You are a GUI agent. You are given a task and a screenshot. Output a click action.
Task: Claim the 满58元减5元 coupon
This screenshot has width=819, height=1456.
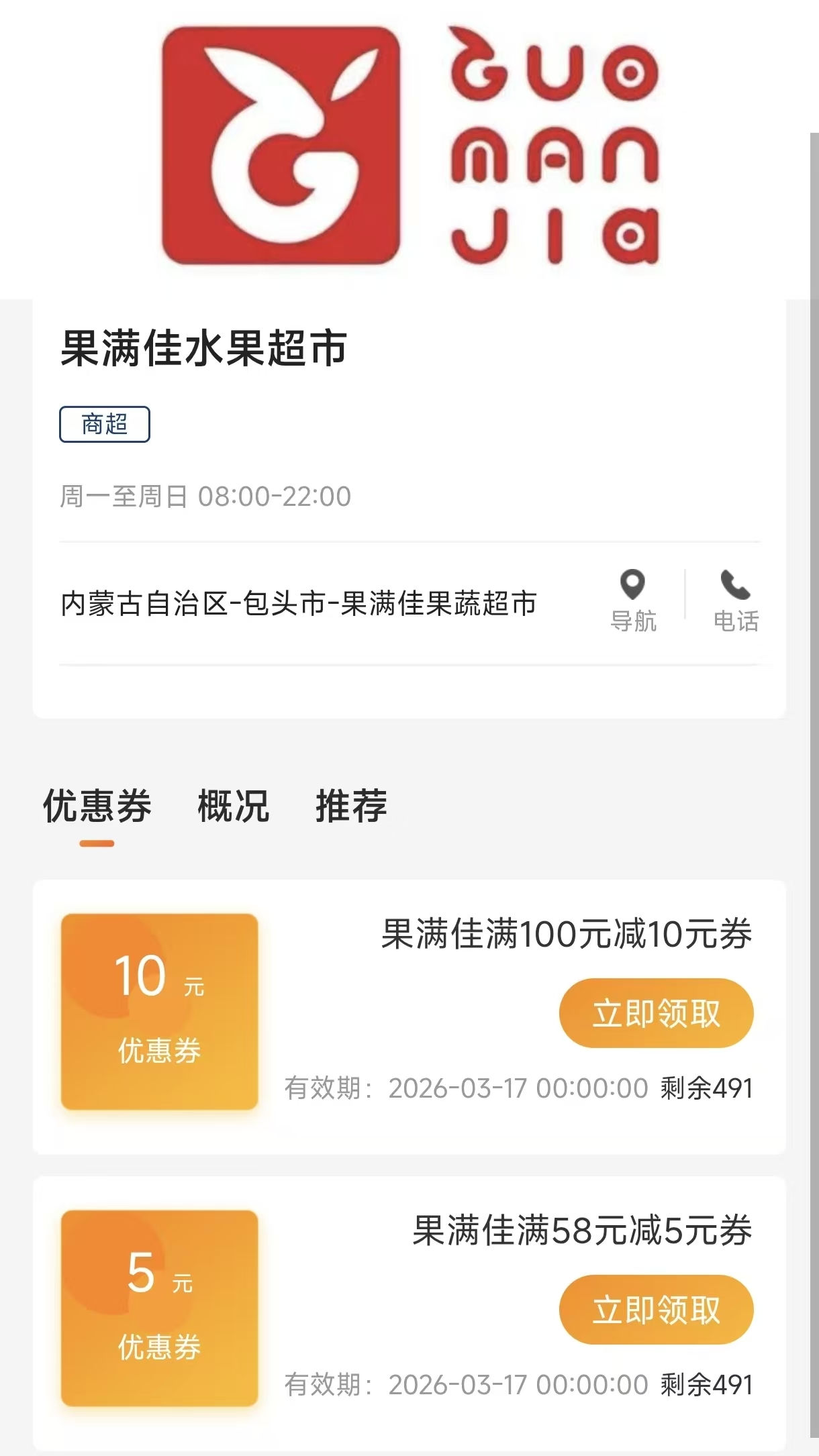tap(656, 1309)
